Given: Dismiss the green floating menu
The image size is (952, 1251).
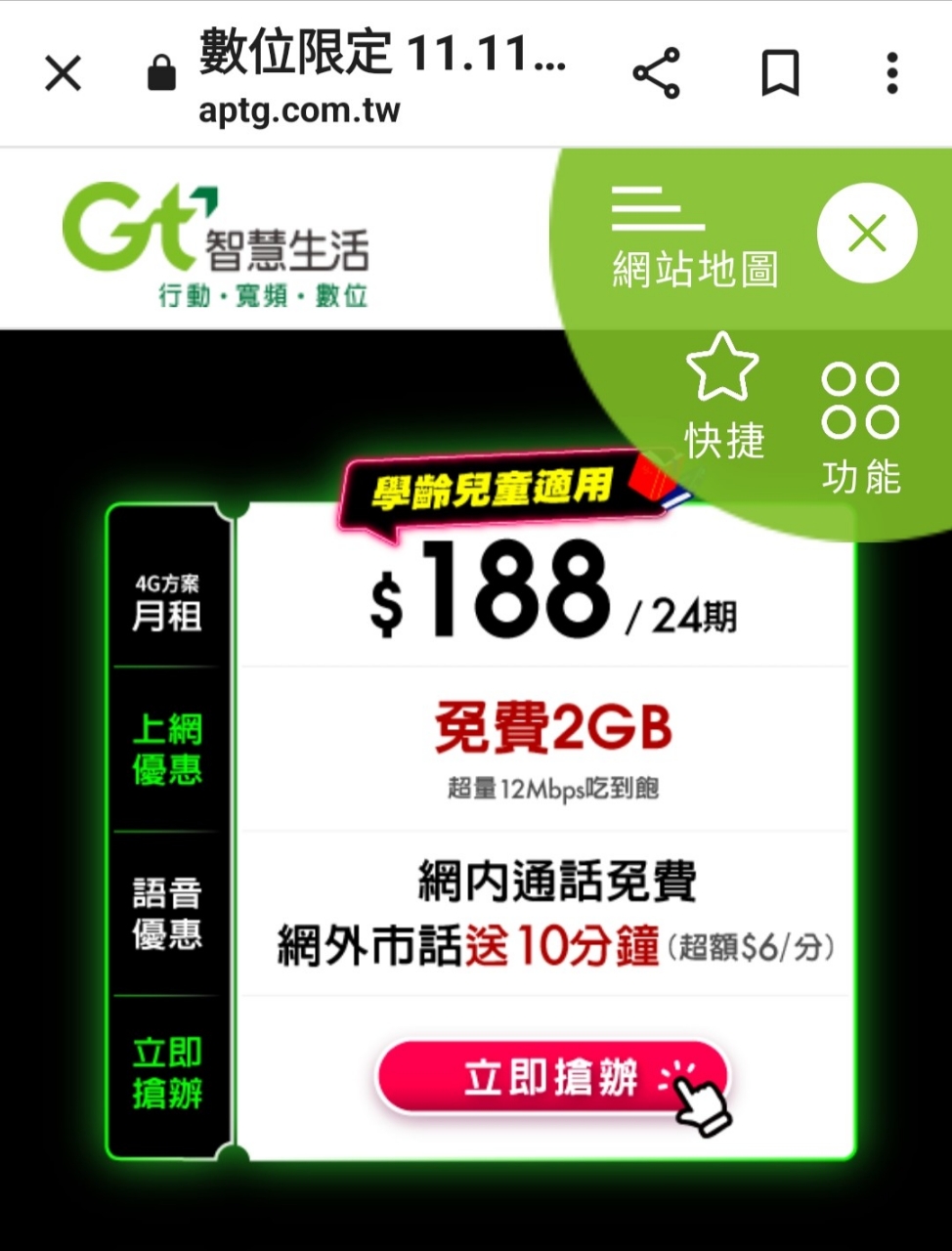Looking at the screenshot, I should 867,234.
